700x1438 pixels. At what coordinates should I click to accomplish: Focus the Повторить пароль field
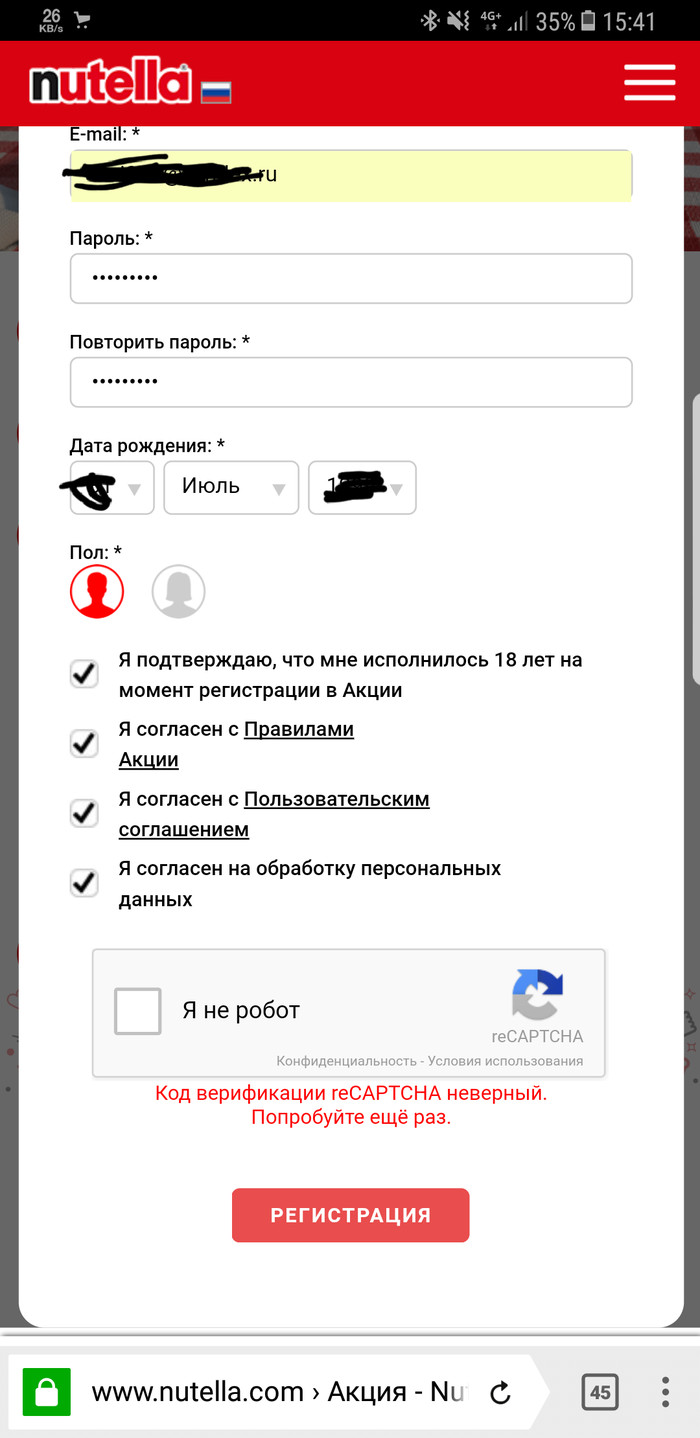[x=350, y=382]
